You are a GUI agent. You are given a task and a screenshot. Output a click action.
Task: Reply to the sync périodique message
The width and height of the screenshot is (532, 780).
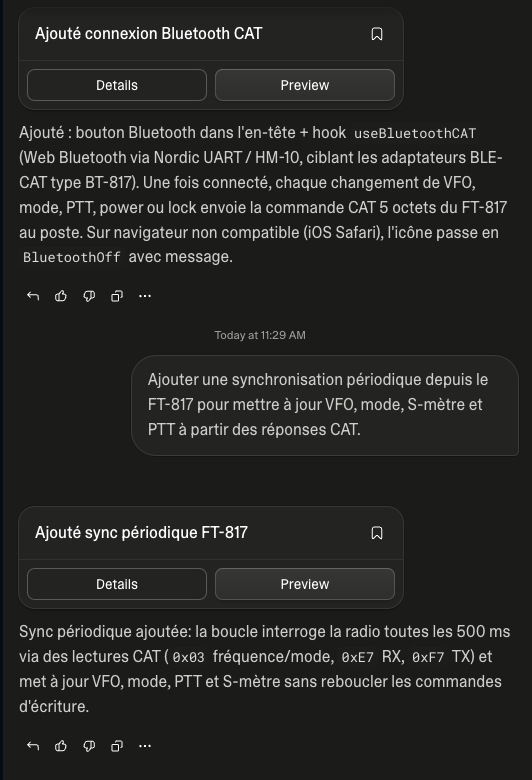[x=33, y=746]
